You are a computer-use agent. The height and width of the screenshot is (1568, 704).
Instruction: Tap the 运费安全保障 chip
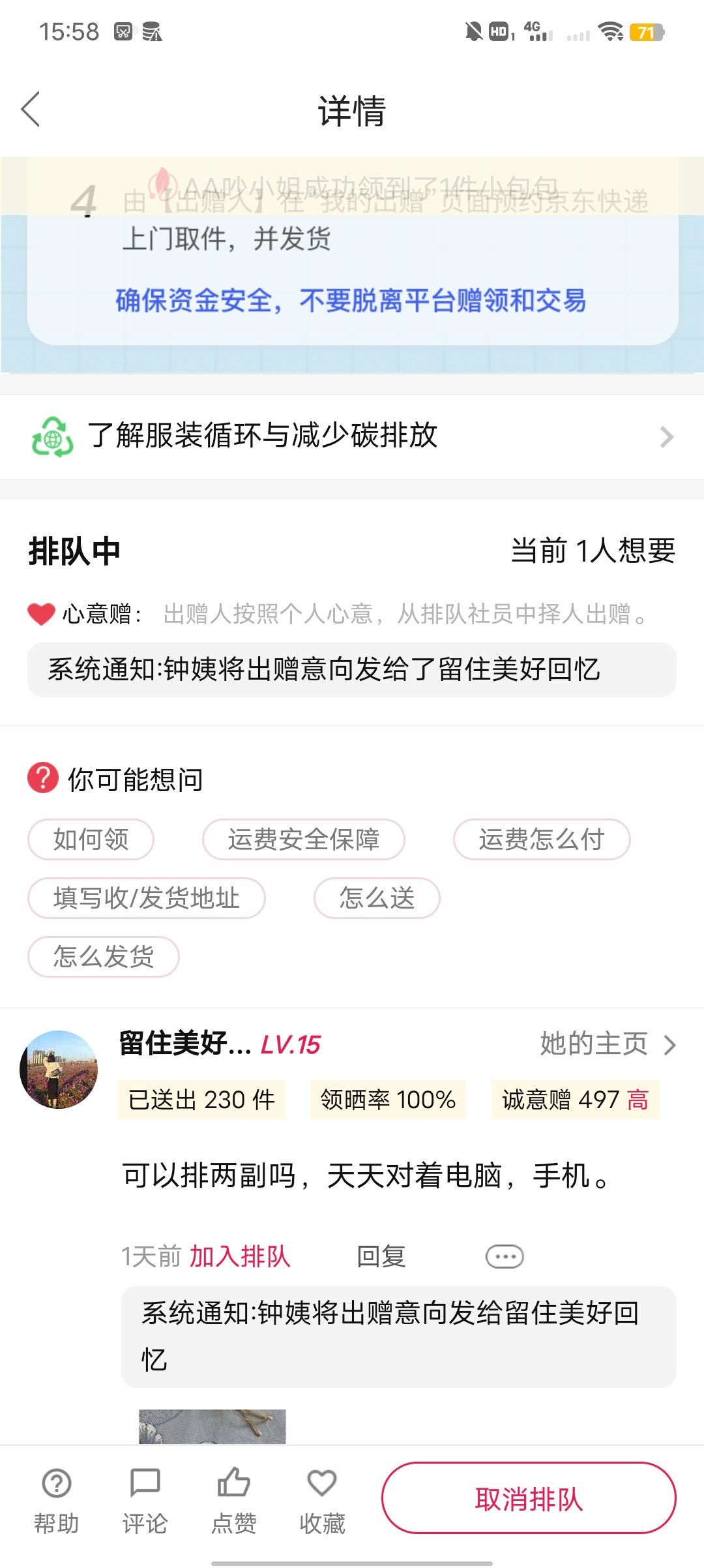tap(303, 839)
